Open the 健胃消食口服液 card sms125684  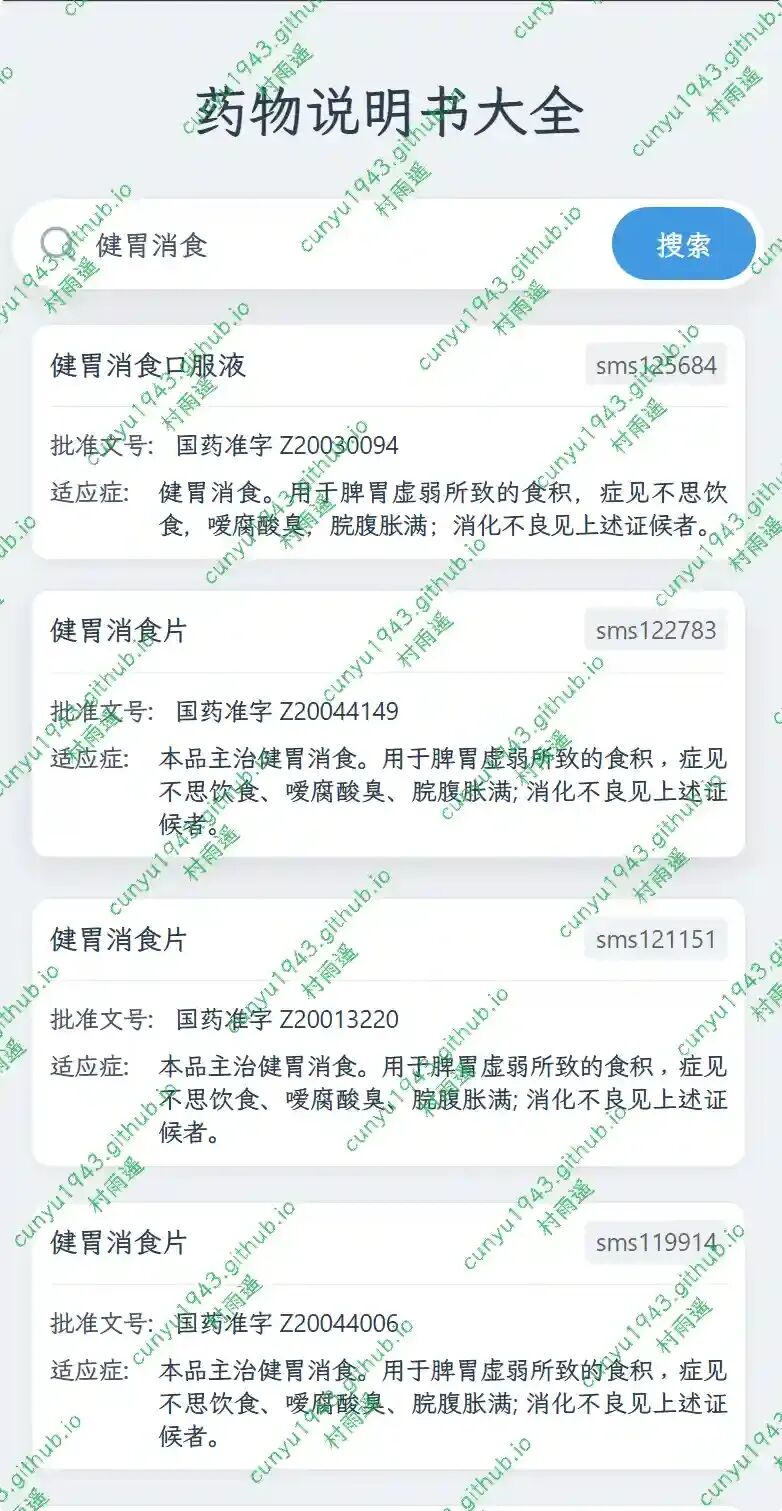[388, 442]
